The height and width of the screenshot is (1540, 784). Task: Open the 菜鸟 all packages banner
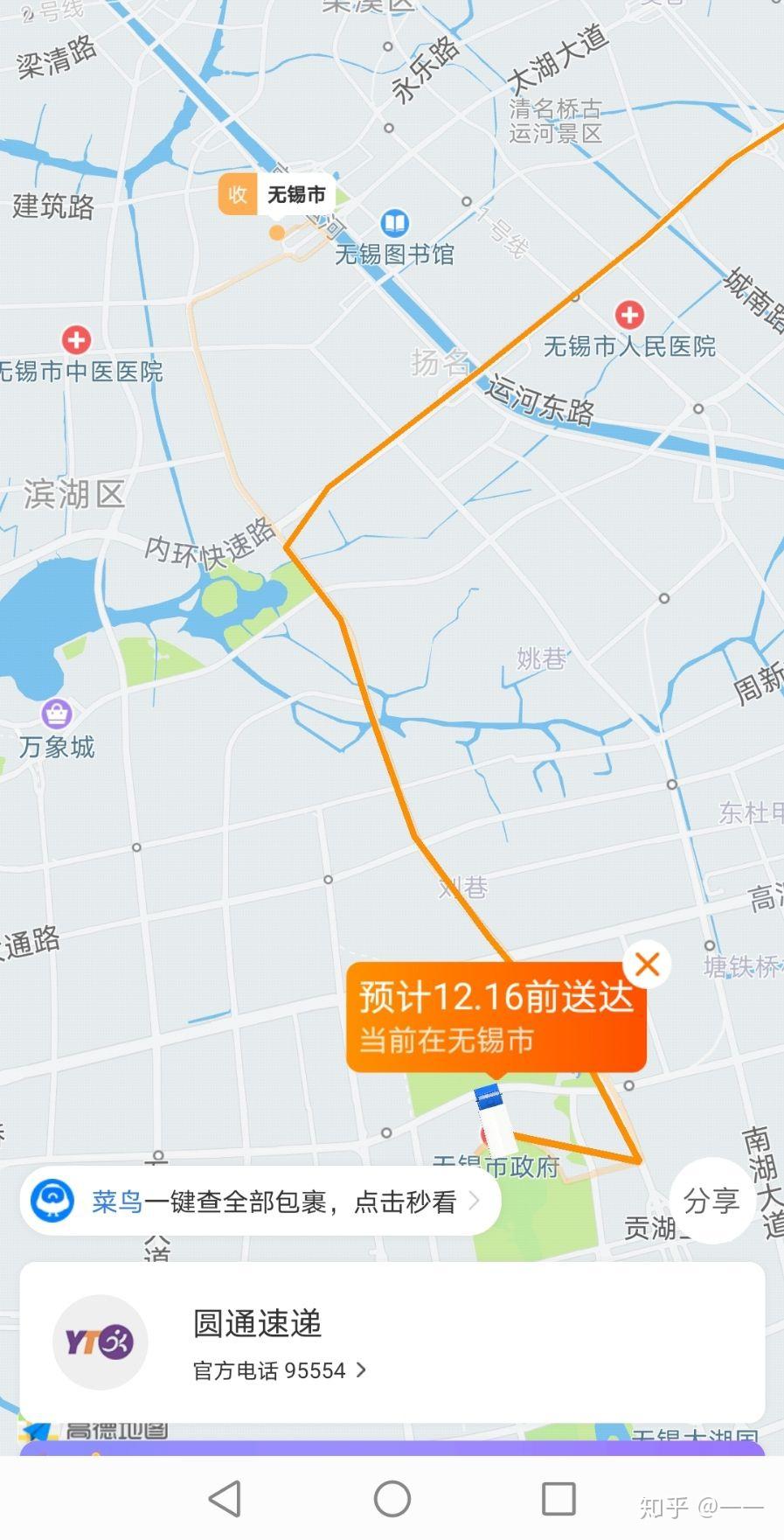pos(260,1202)
